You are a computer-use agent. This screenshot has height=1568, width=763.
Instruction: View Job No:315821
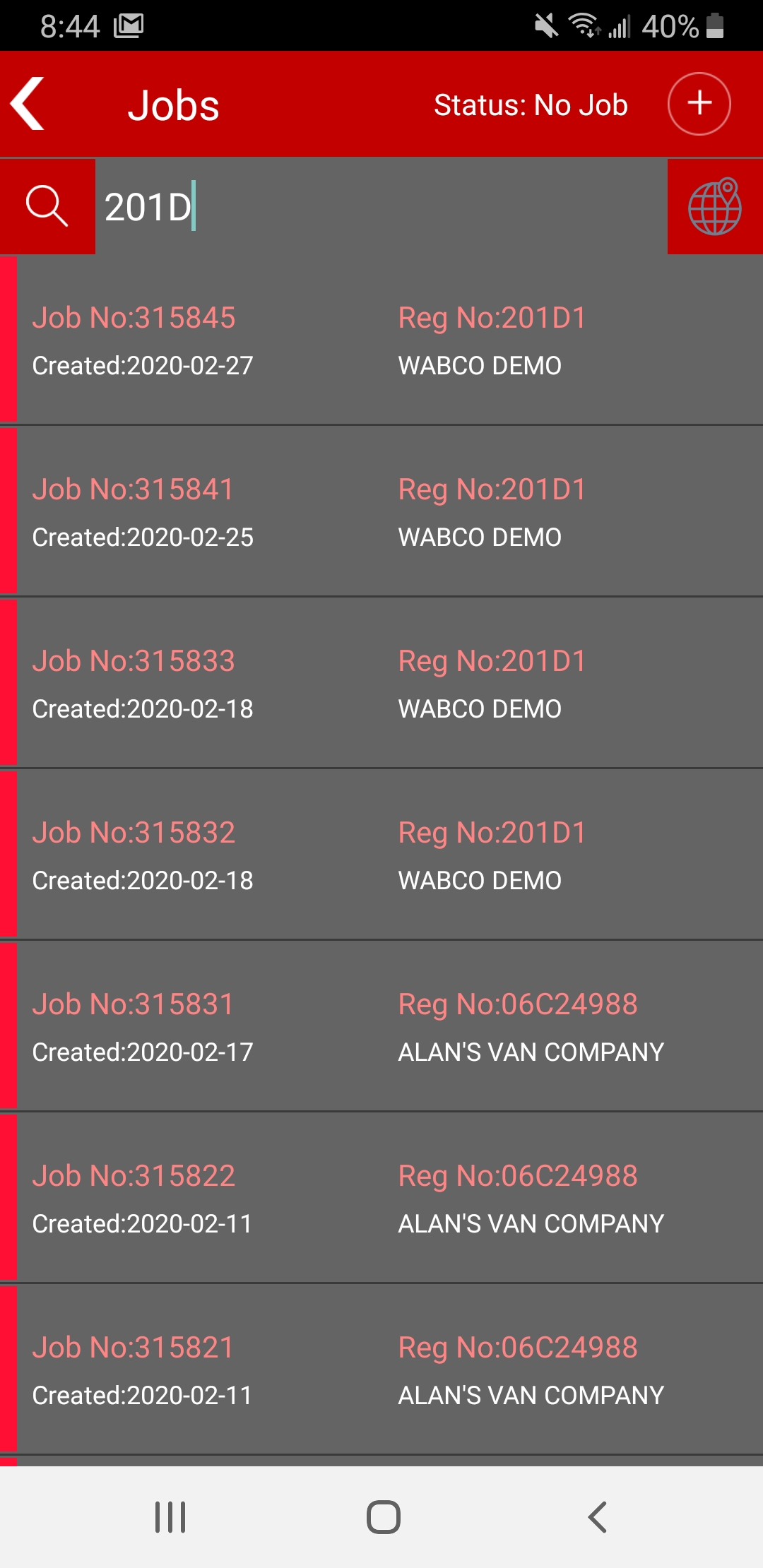(x=381, y=1370)
